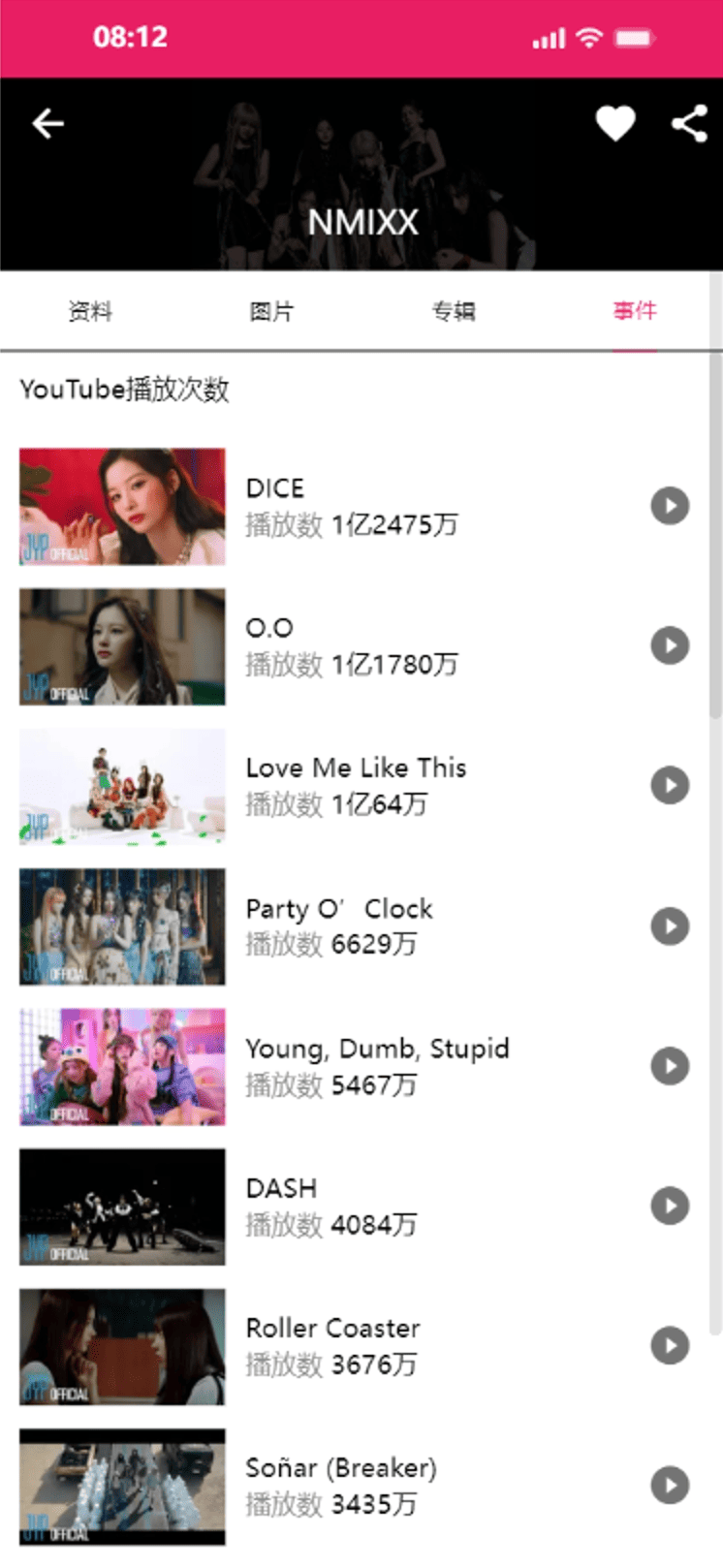Play the DASH video

point(670,1206)
